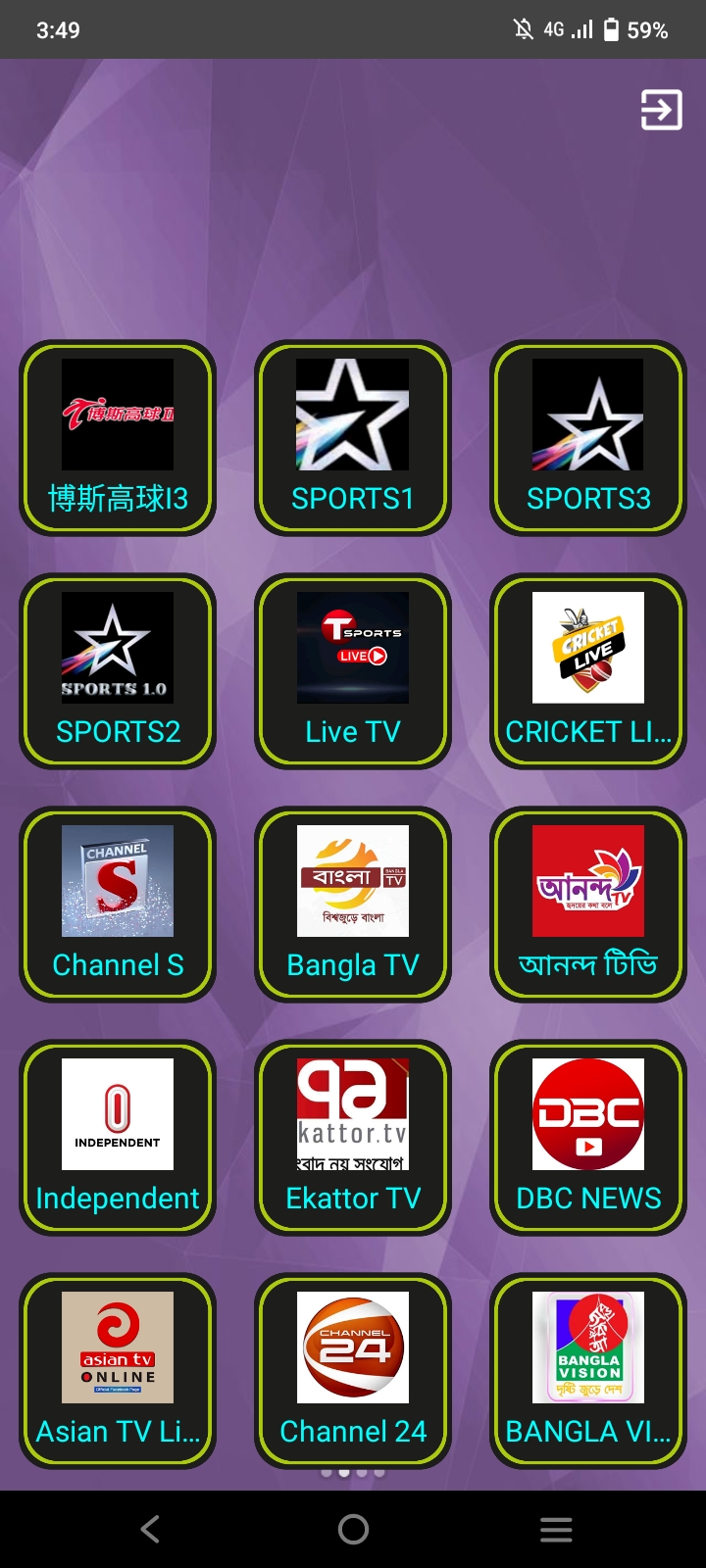The image size is (706, 1568).
Task: Launch the Independent channel
Action: tap(118, 1138)
